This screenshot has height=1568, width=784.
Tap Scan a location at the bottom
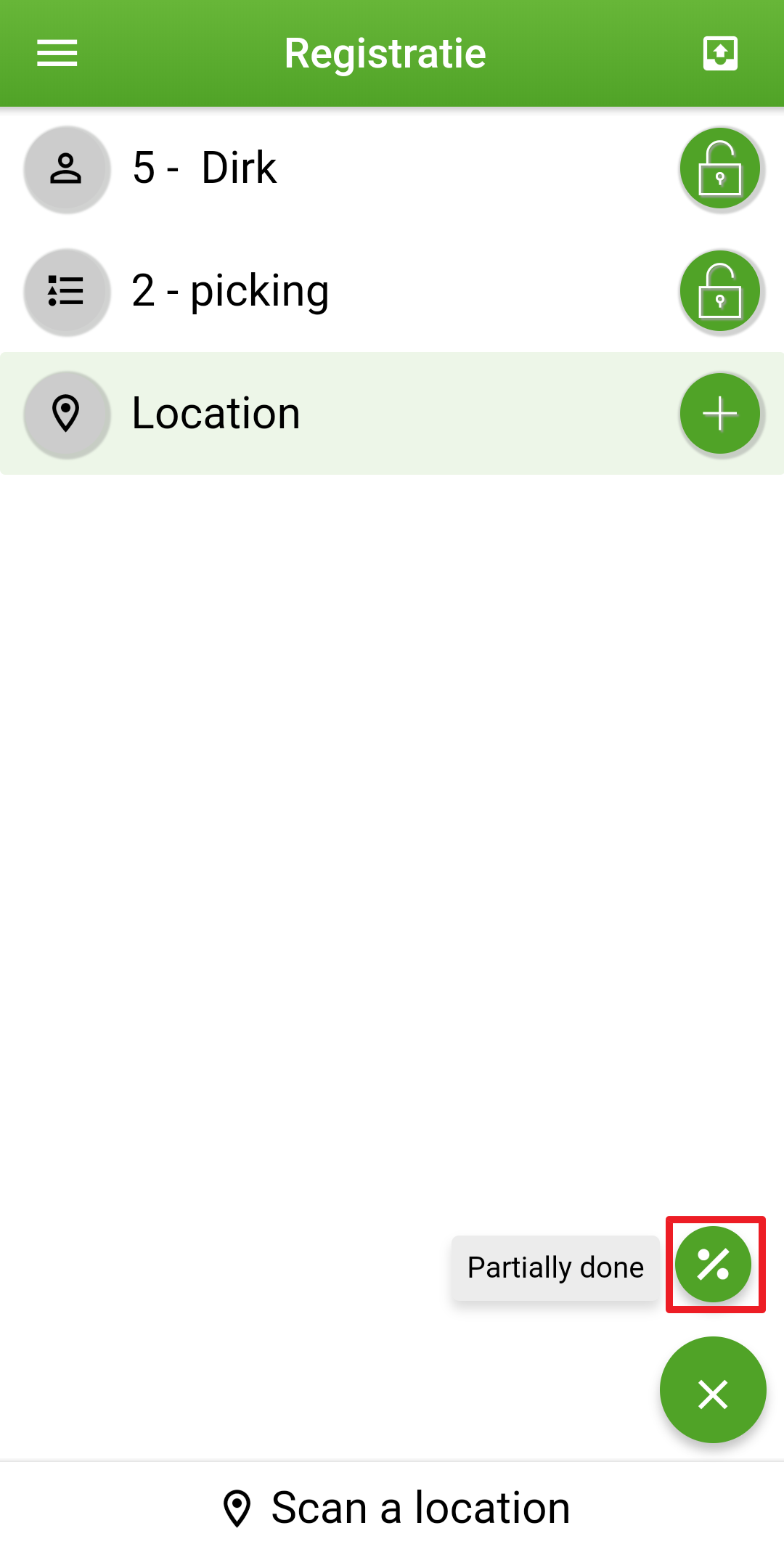(x=396, y=1508)
